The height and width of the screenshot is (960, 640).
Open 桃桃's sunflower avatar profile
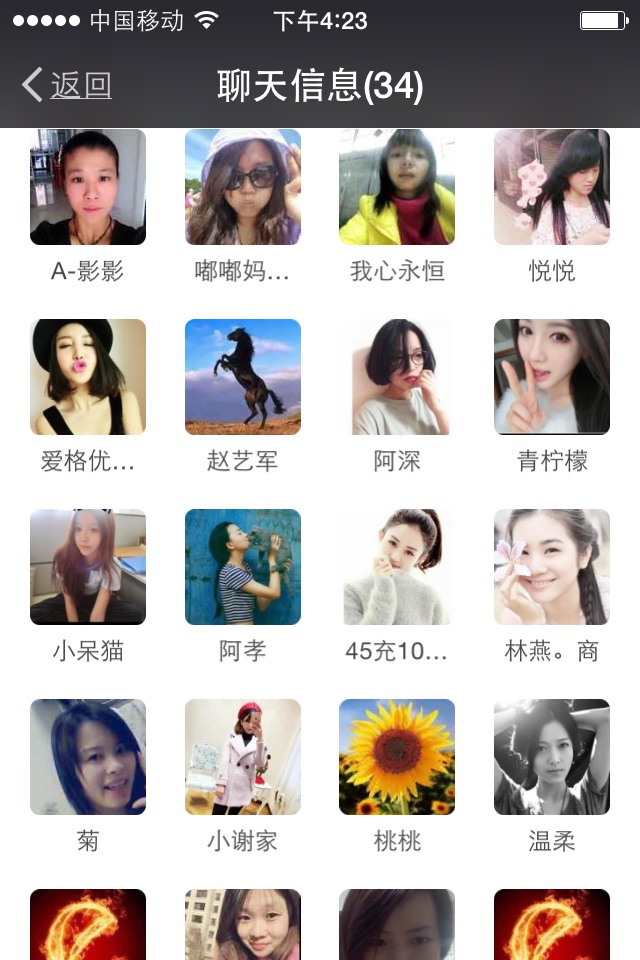[397, 757]
